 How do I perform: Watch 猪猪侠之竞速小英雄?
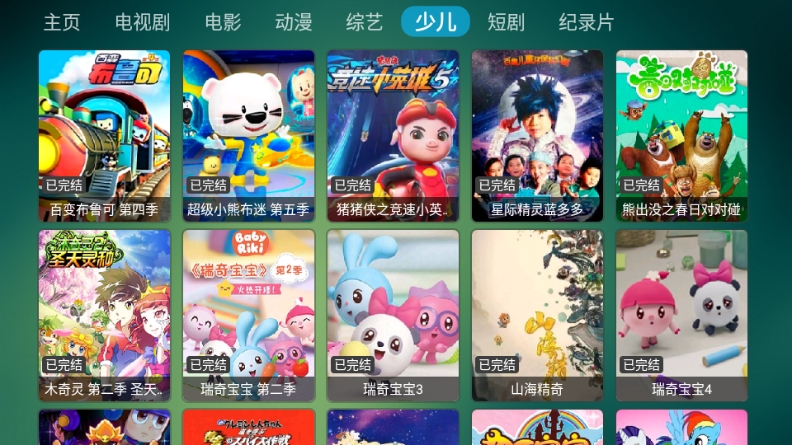393,135
